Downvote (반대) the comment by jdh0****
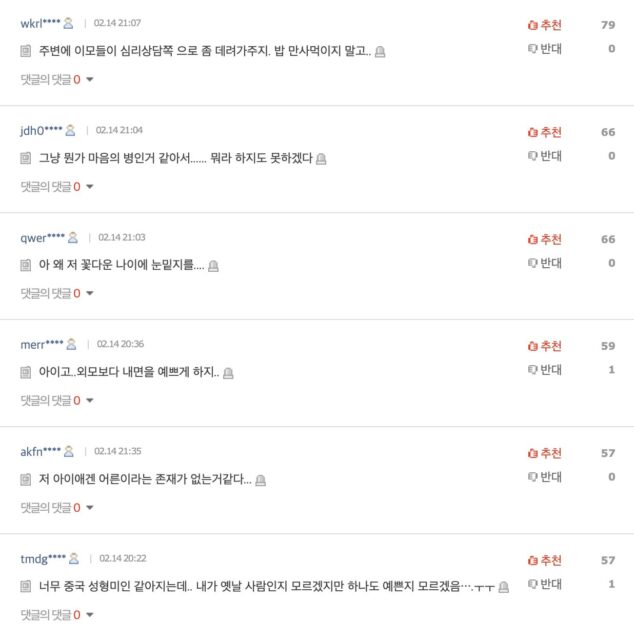The image size is (634, 640). pos(544,156)
